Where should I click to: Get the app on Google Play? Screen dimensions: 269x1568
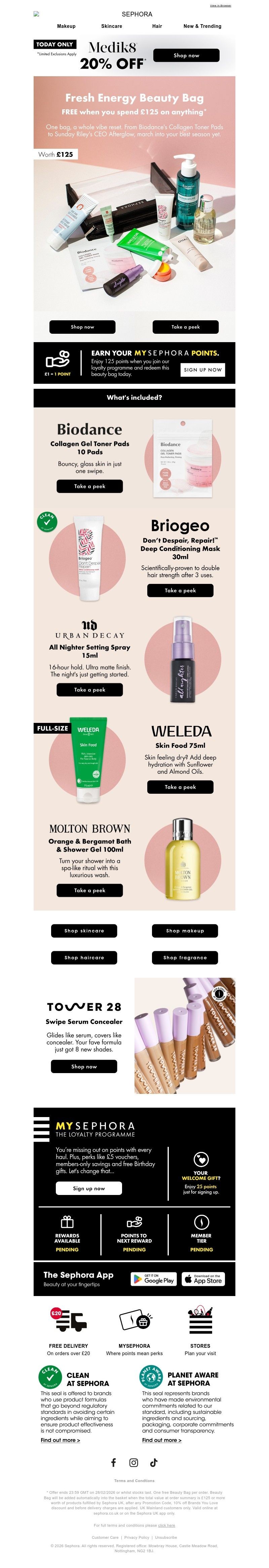tap(154, 1280)
